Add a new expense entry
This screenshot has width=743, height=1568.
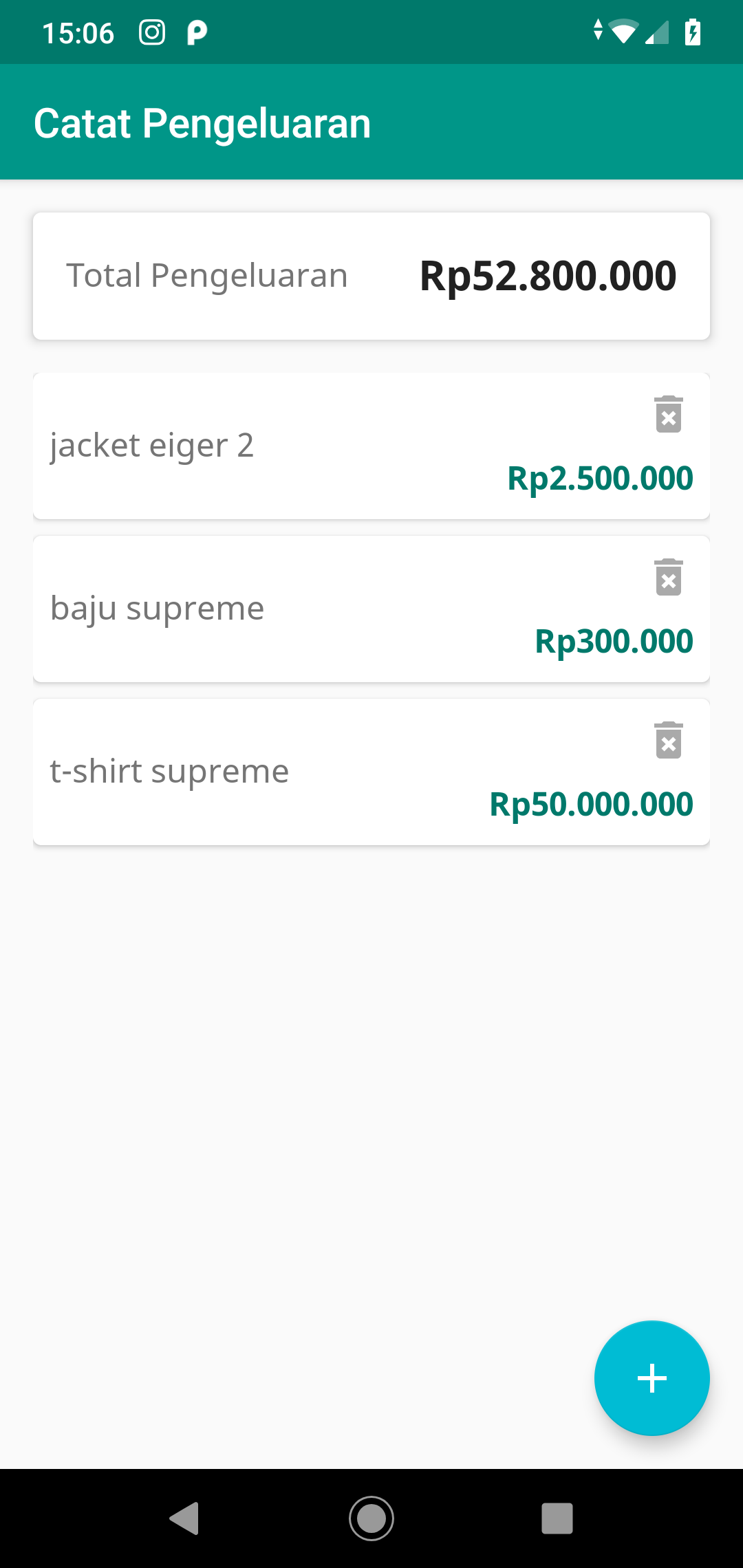click(652, 1378)
